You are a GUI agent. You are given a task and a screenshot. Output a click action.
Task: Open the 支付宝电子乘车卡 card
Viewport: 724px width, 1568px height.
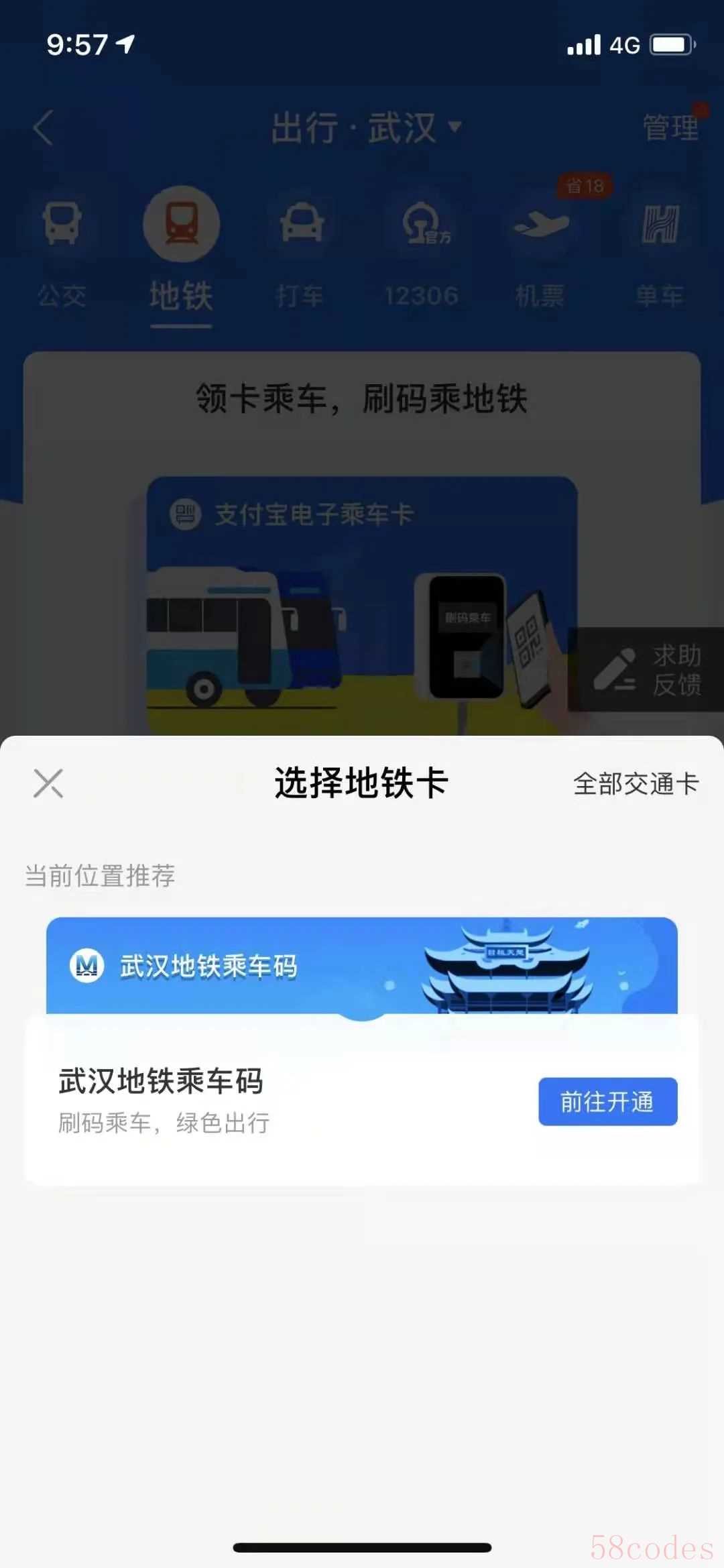[x=362, y=604]
